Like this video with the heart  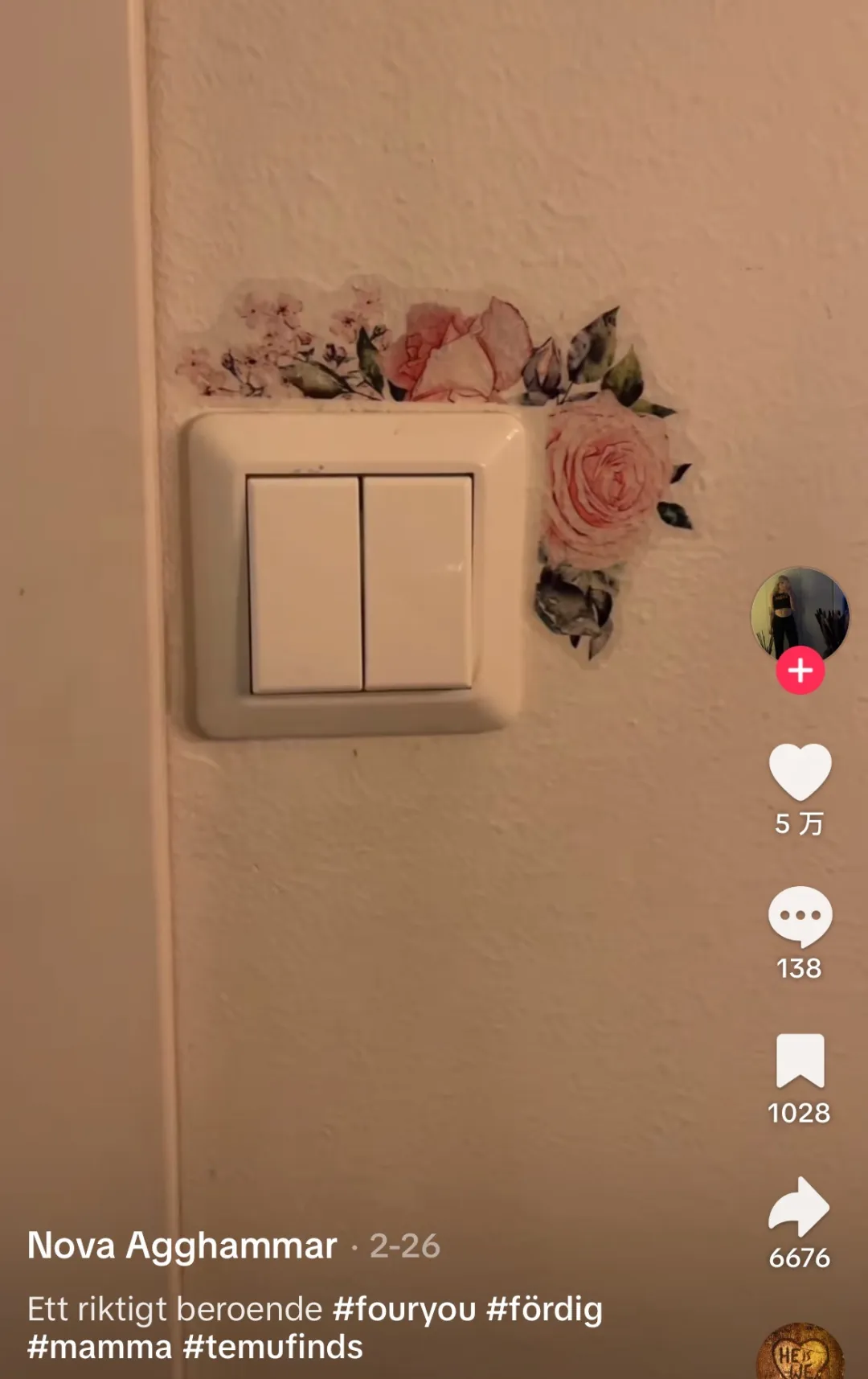(800, 772)
